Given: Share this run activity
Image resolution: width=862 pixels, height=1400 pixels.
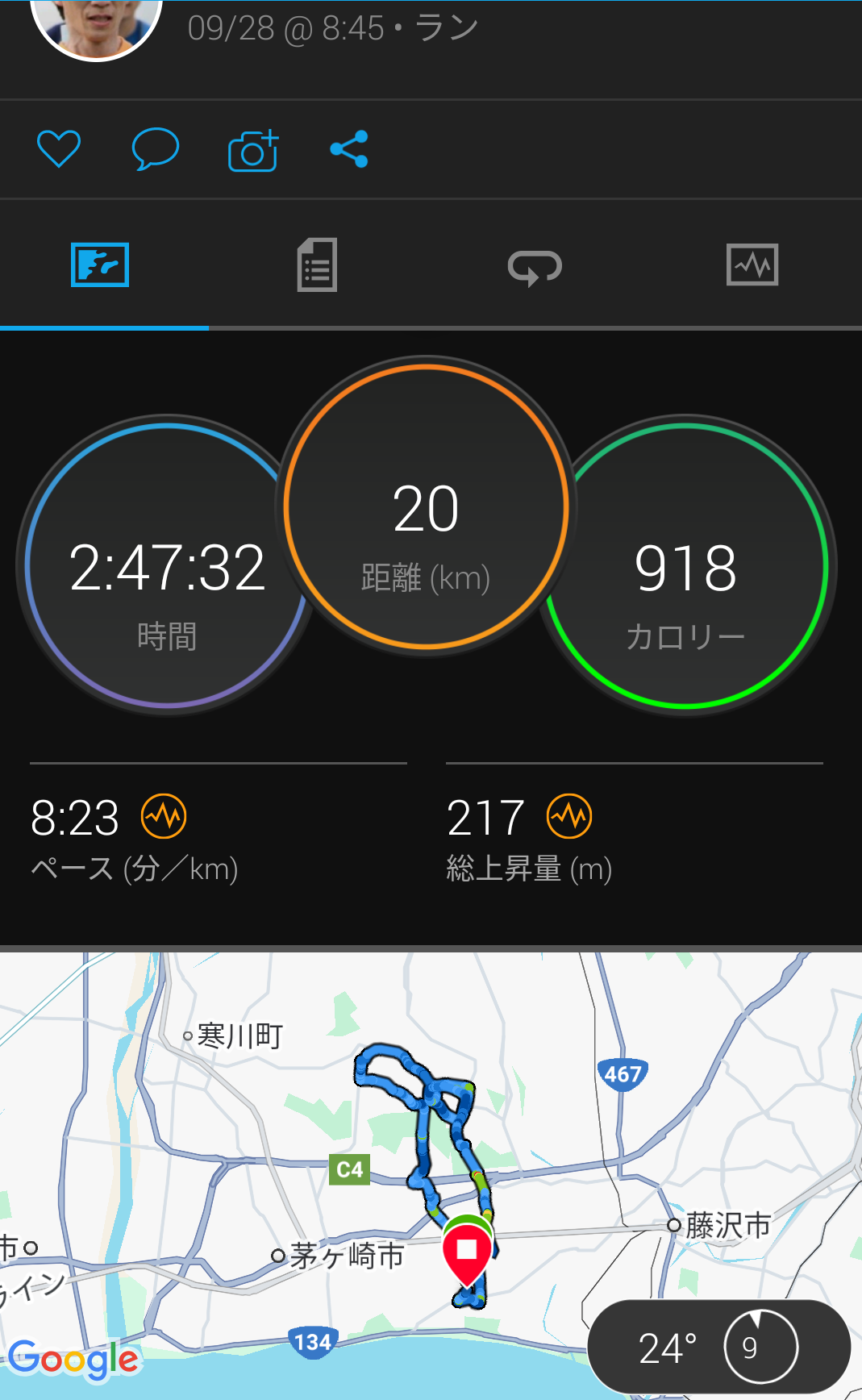Looking at the screenshot, I should pos(349,149).
